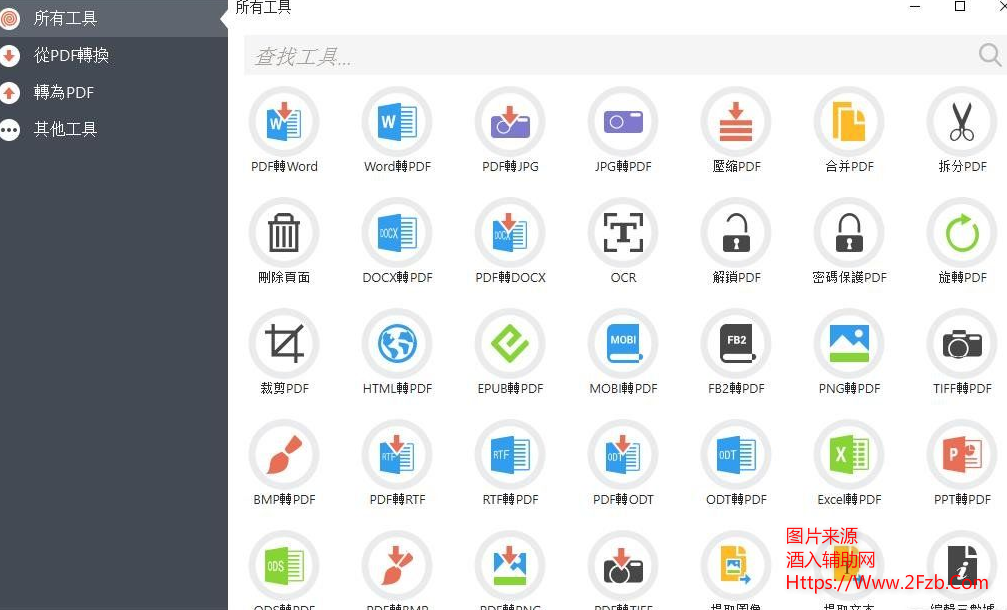Viewport: 1007px width, 610px height.
Task: Choose 密碼保護PDF
Action: click(849, 234)
